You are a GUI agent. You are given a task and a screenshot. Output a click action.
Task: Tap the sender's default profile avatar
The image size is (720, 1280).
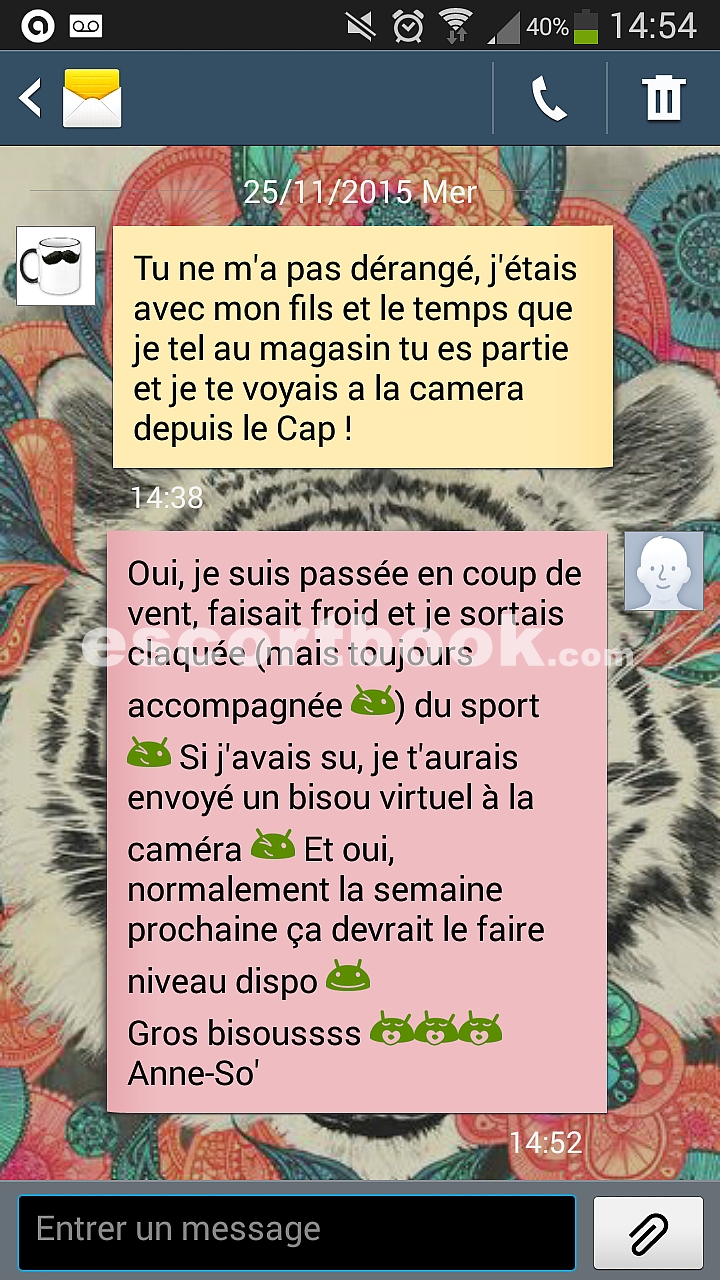click(x=664, y=571)
